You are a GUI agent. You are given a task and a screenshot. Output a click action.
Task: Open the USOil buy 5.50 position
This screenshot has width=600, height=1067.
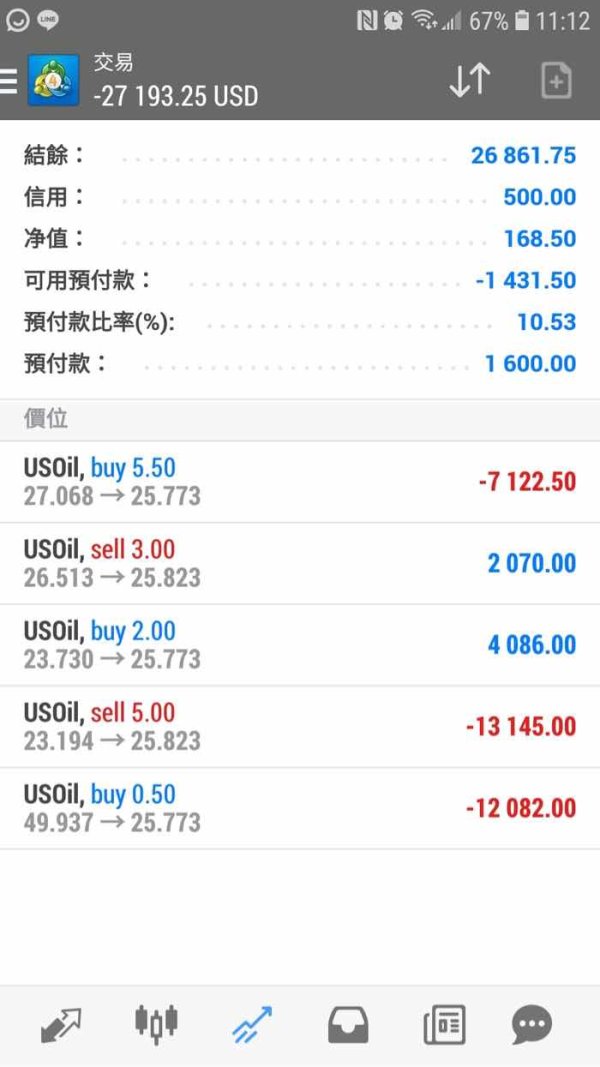[300, 482]
